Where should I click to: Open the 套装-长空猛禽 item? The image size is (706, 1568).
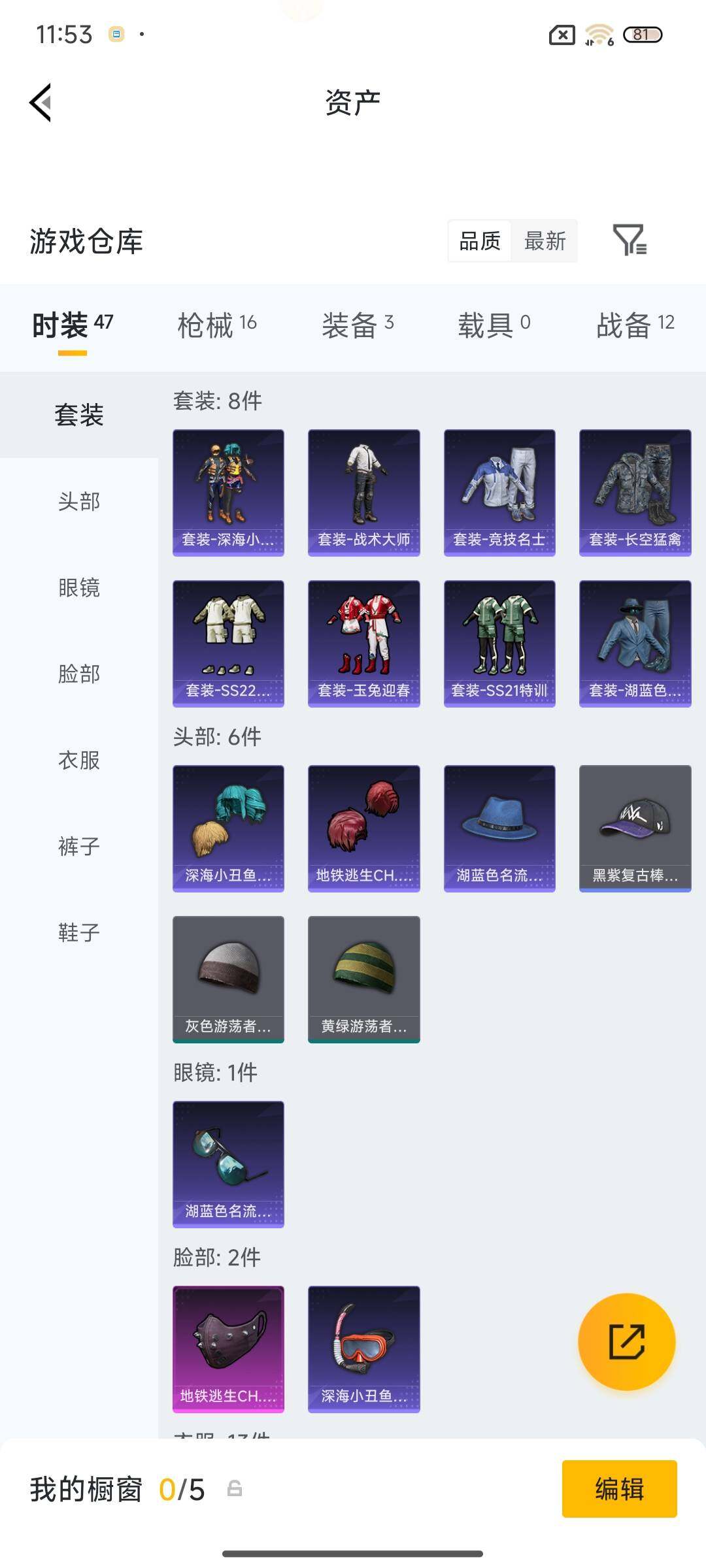(635, 493)
